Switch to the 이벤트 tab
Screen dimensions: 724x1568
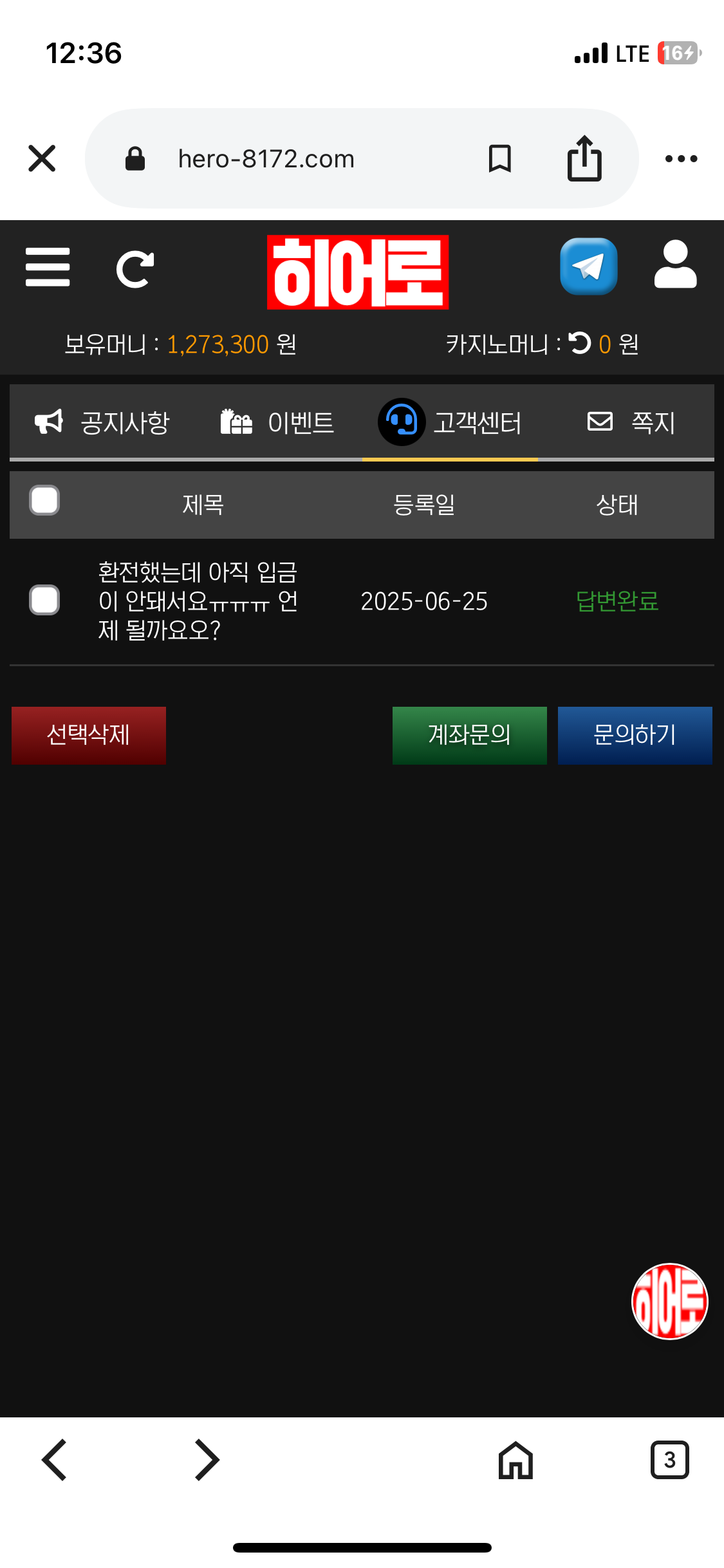277,423
